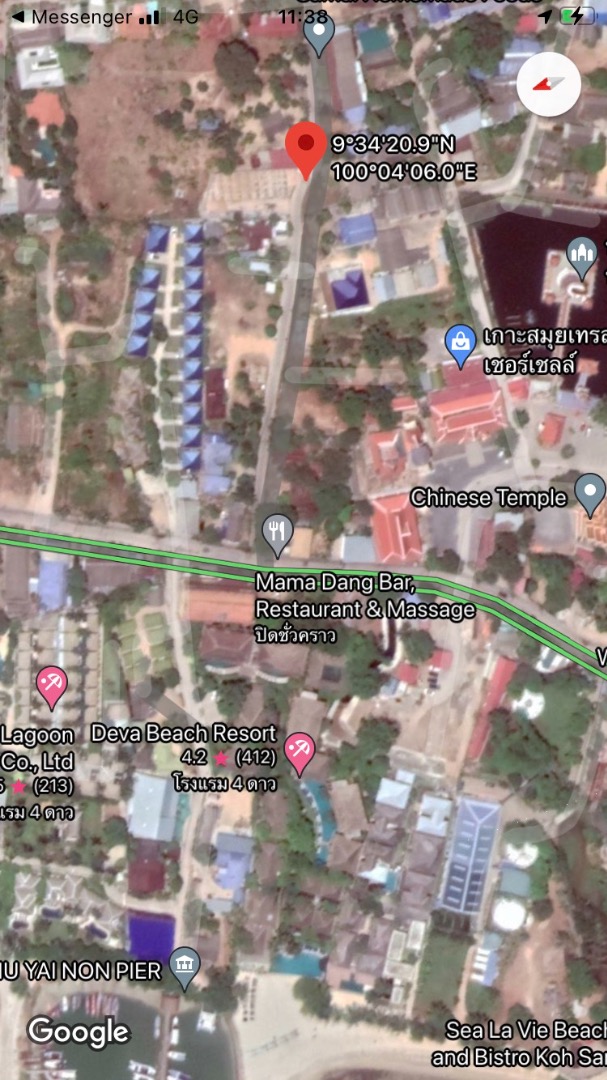This screenshot has height=1080, width=607.
Task: Tap the Non Pier museum-style marker
Action: pos(185,968)
